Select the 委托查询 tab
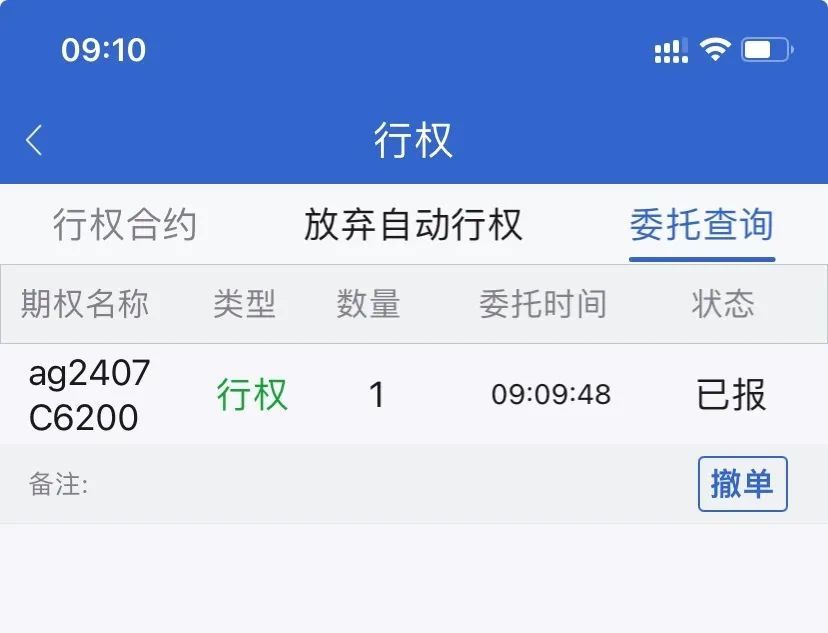 (701, 225)
